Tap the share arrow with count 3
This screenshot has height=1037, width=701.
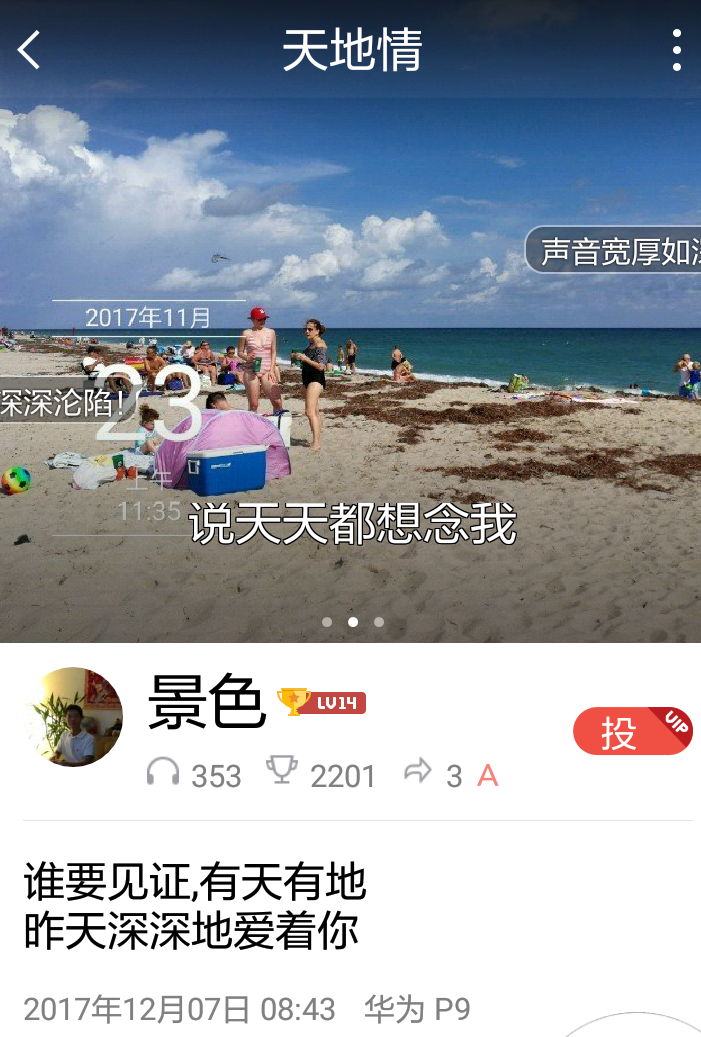417,772
